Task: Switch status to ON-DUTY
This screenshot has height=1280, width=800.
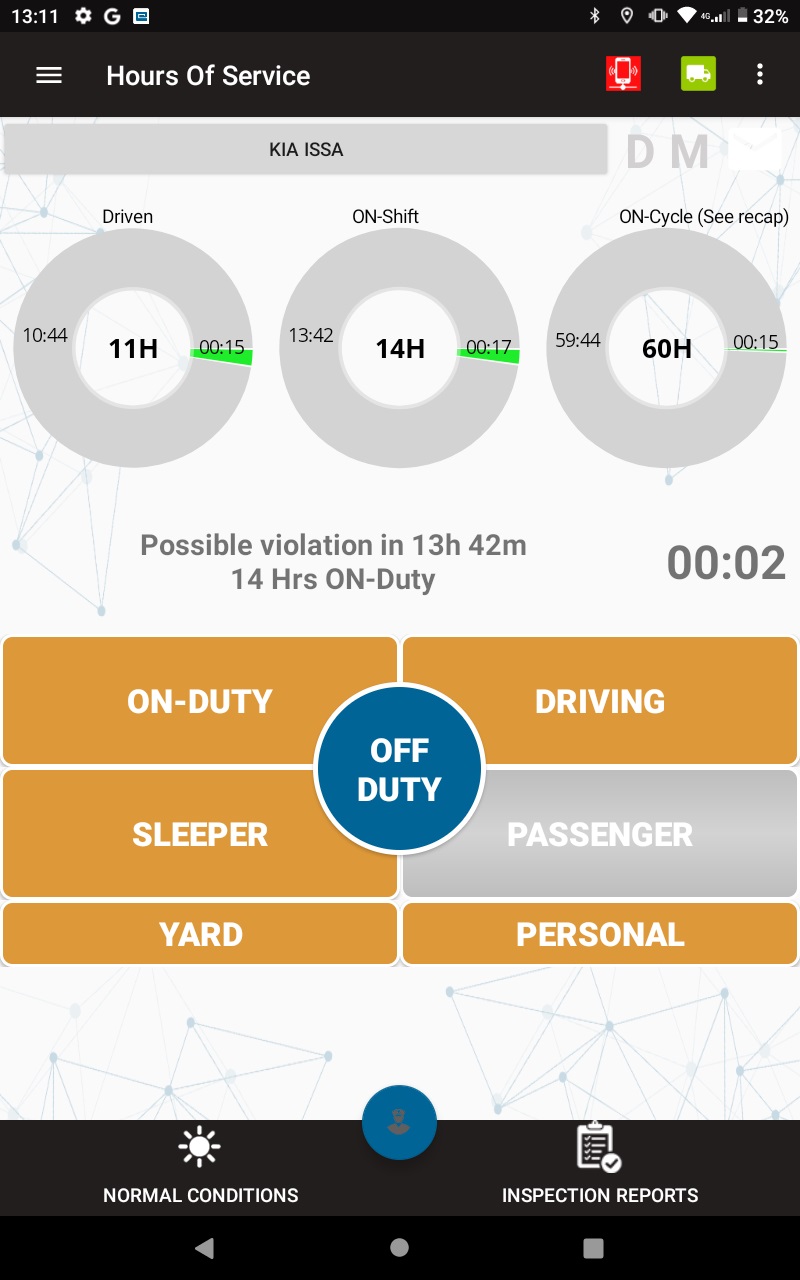Action: click(170, 701)
